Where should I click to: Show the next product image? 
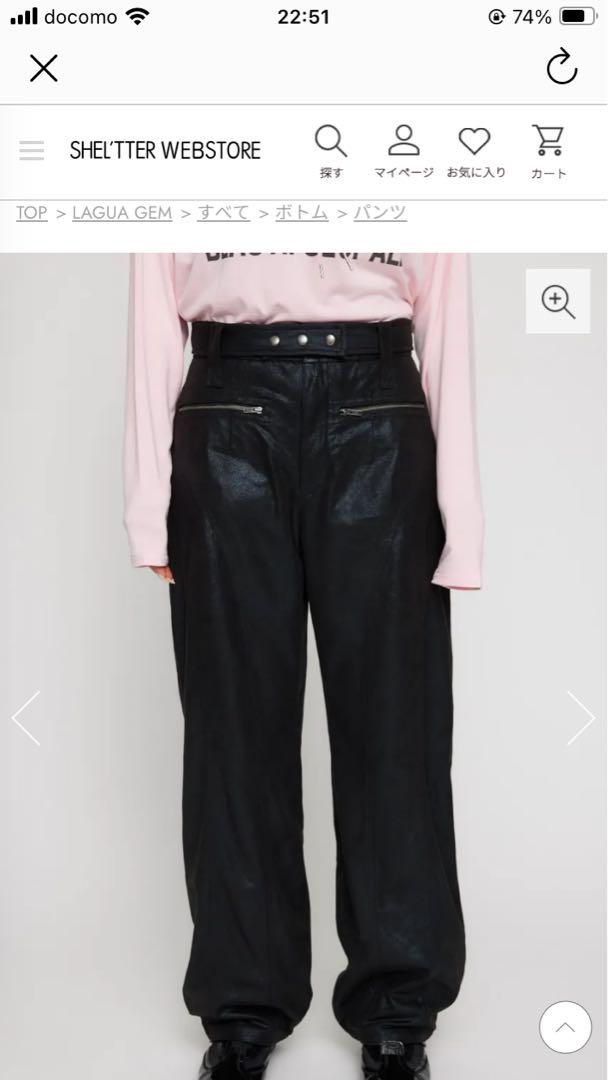pos(581,718)
